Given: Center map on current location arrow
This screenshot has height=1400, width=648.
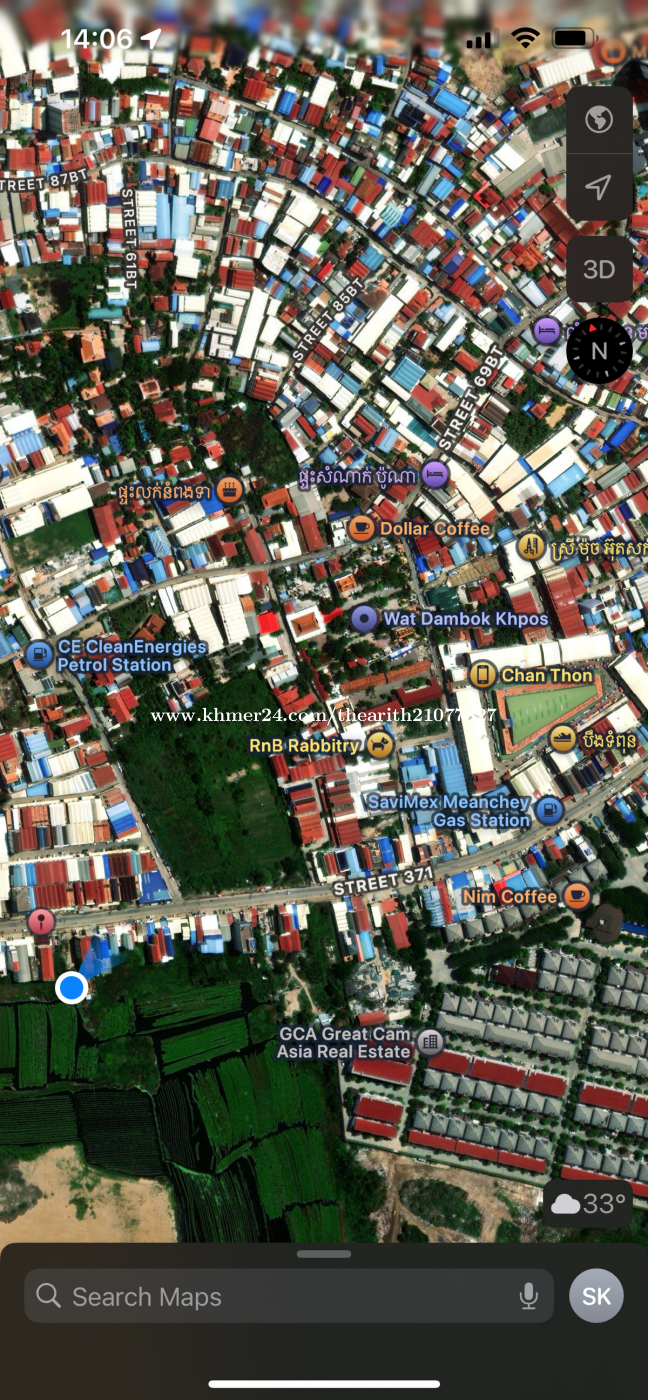Looking at the screenshot, I should (x=599, y=187).
